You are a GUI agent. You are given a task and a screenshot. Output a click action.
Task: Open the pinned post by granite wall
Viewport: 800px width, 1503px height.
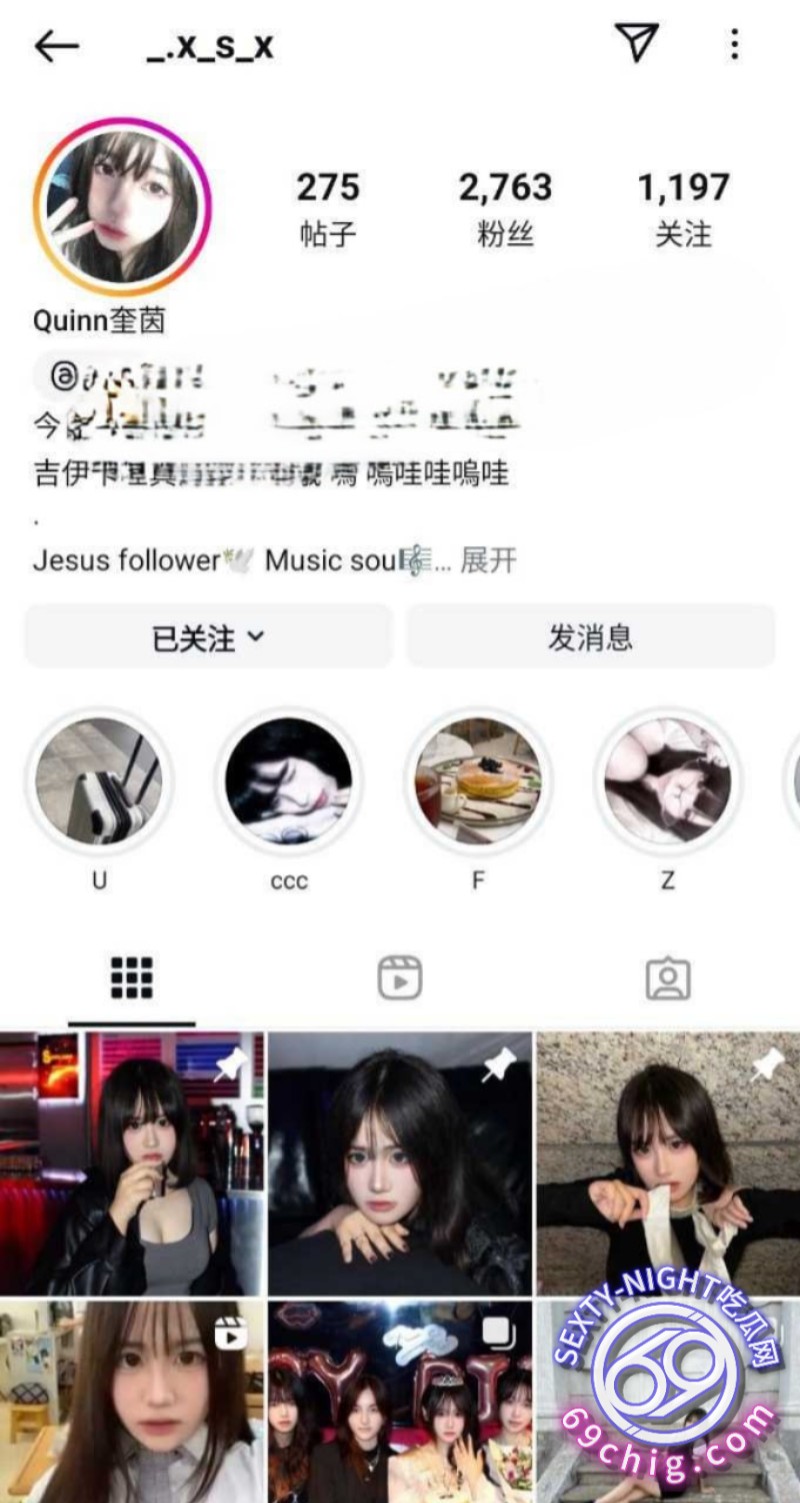(x=667, y=1163)
